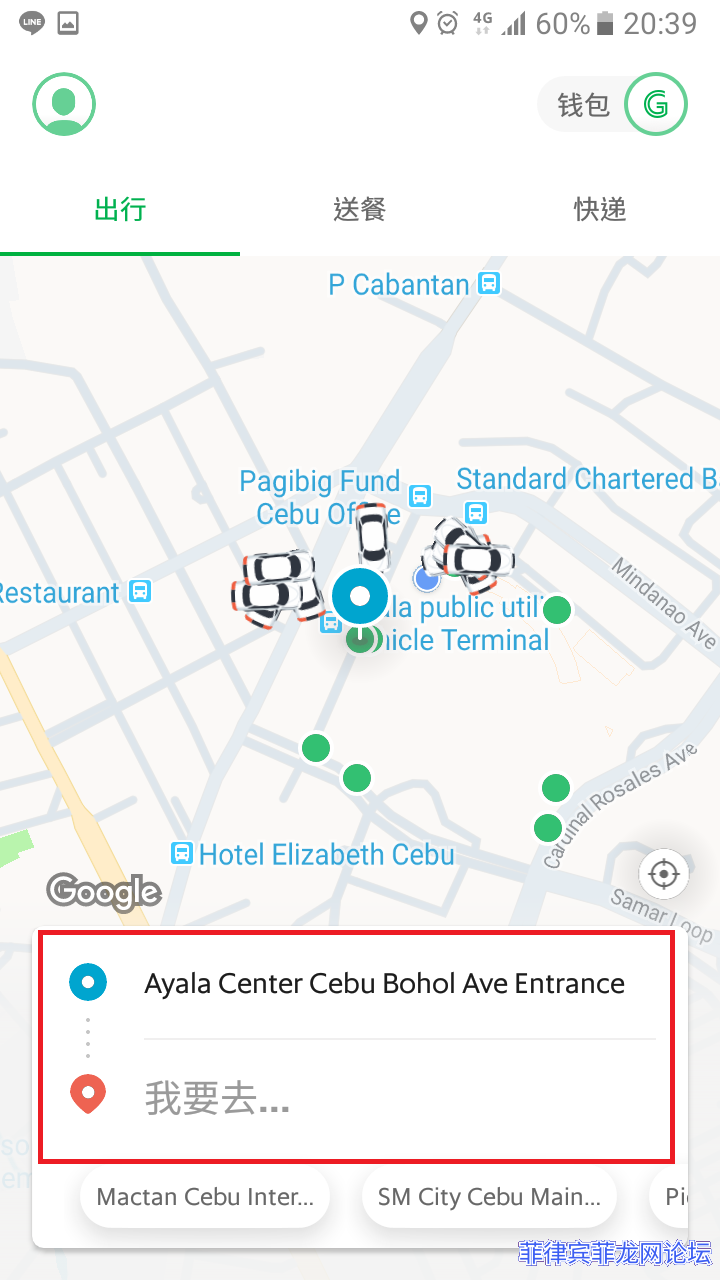The width and height of the screenshot is (720, 1280).
Task: Edit pickup Ayala Center Cebu Bohol Ave Entrance
Action: 384,984
